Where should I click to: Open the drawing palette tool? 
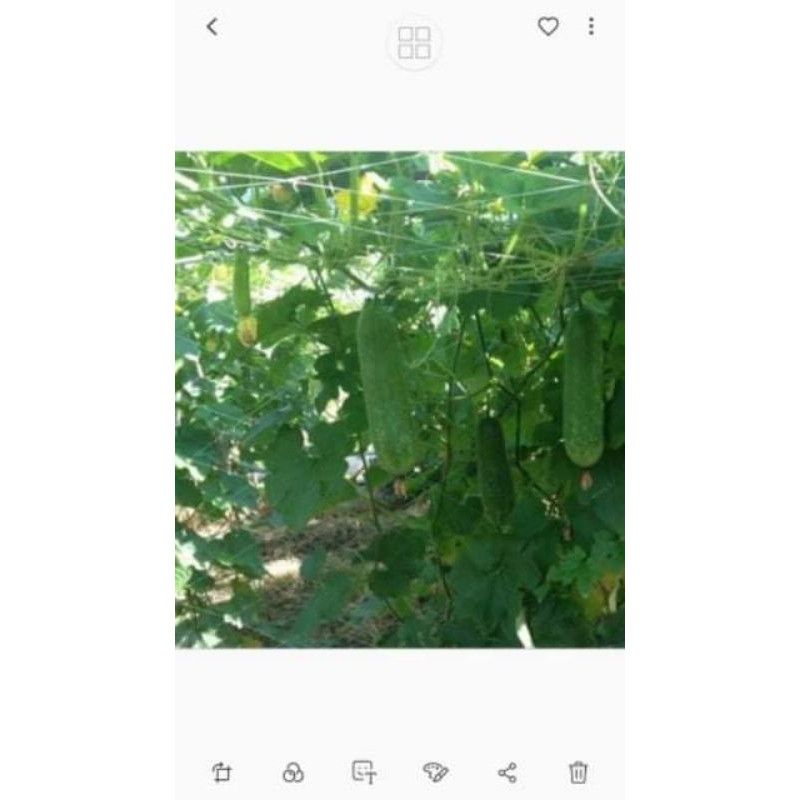point(436,772)
